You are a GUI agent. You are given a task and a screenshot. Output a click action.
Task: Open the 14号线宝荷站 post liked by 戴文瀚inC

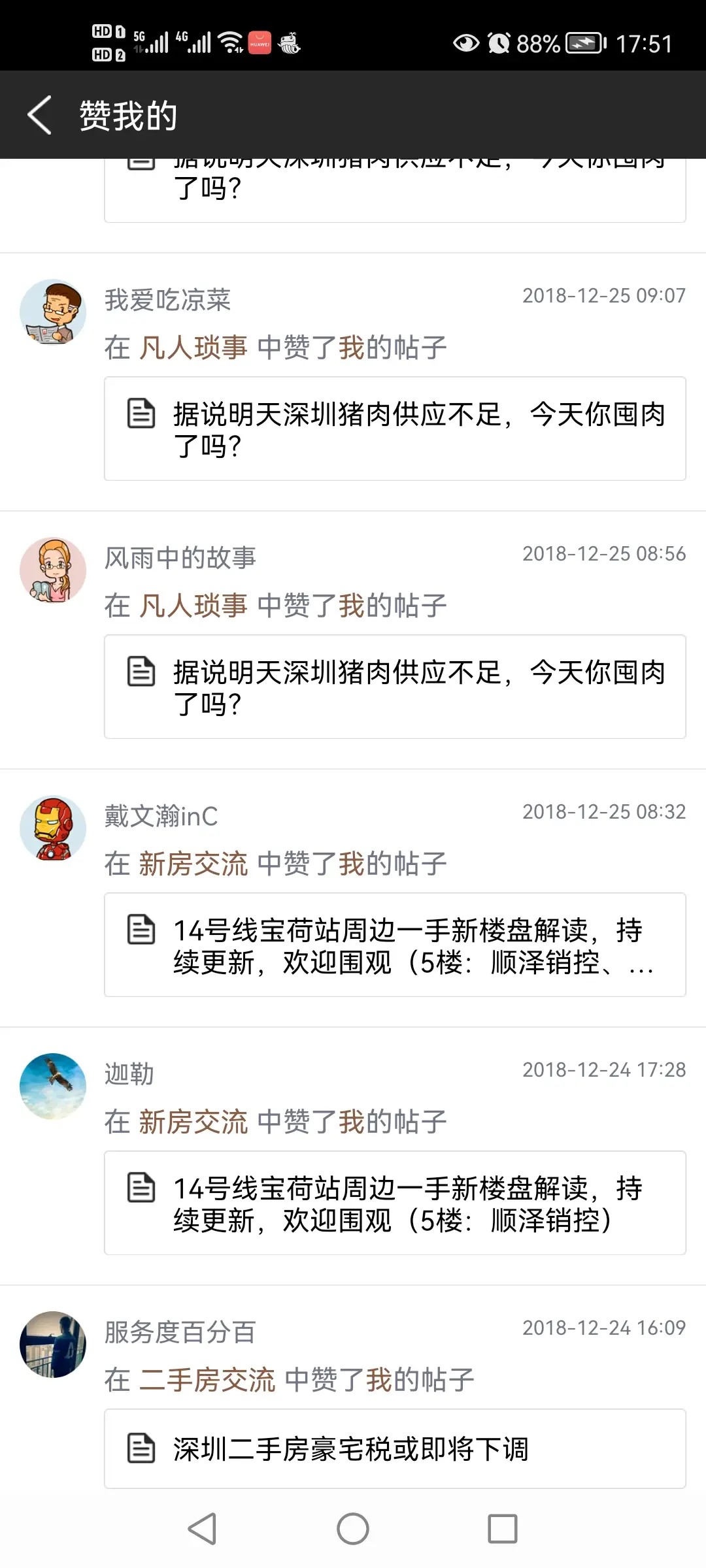(395, 945)
